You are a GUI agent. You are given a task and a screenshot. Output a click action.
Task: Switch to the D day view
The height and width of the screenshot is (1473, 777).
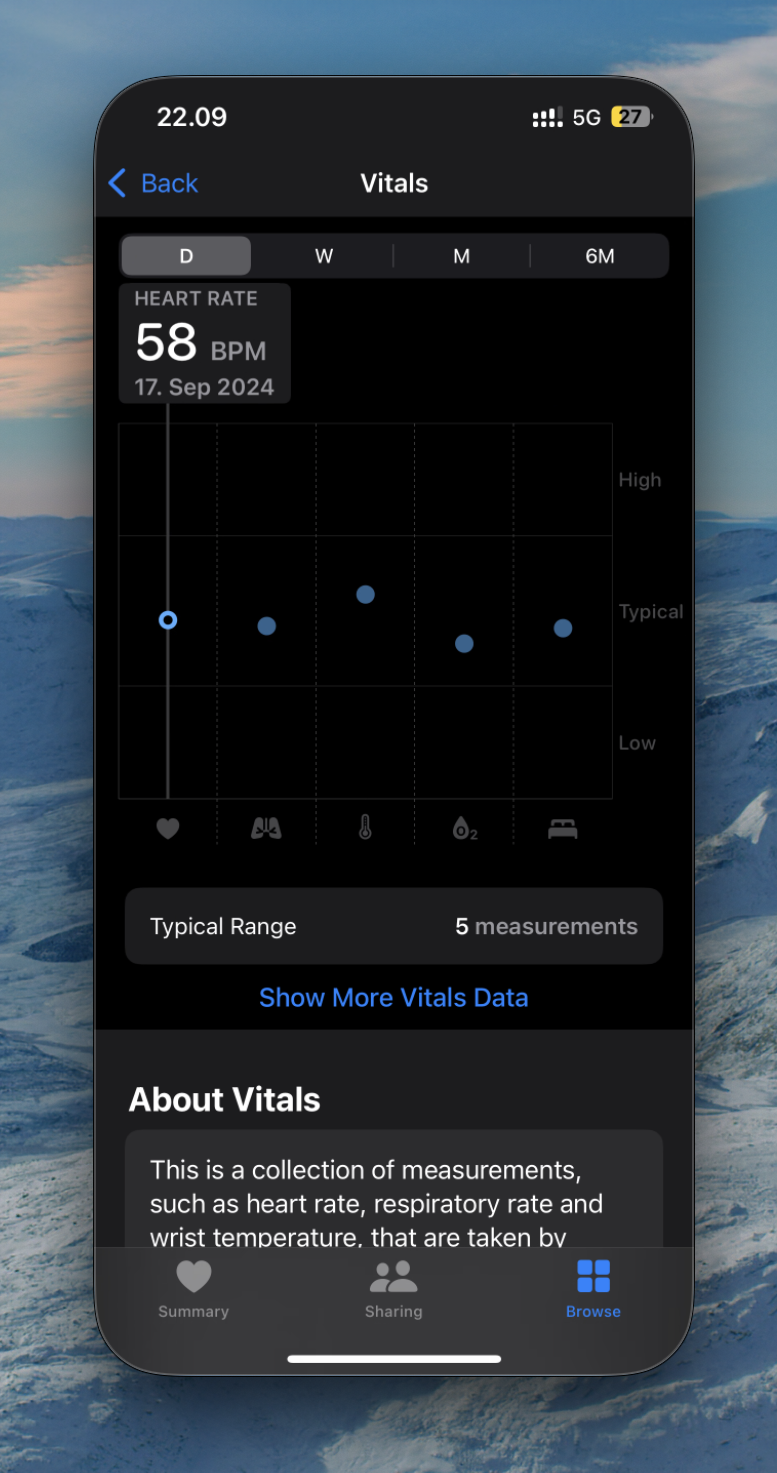point(186,256)
